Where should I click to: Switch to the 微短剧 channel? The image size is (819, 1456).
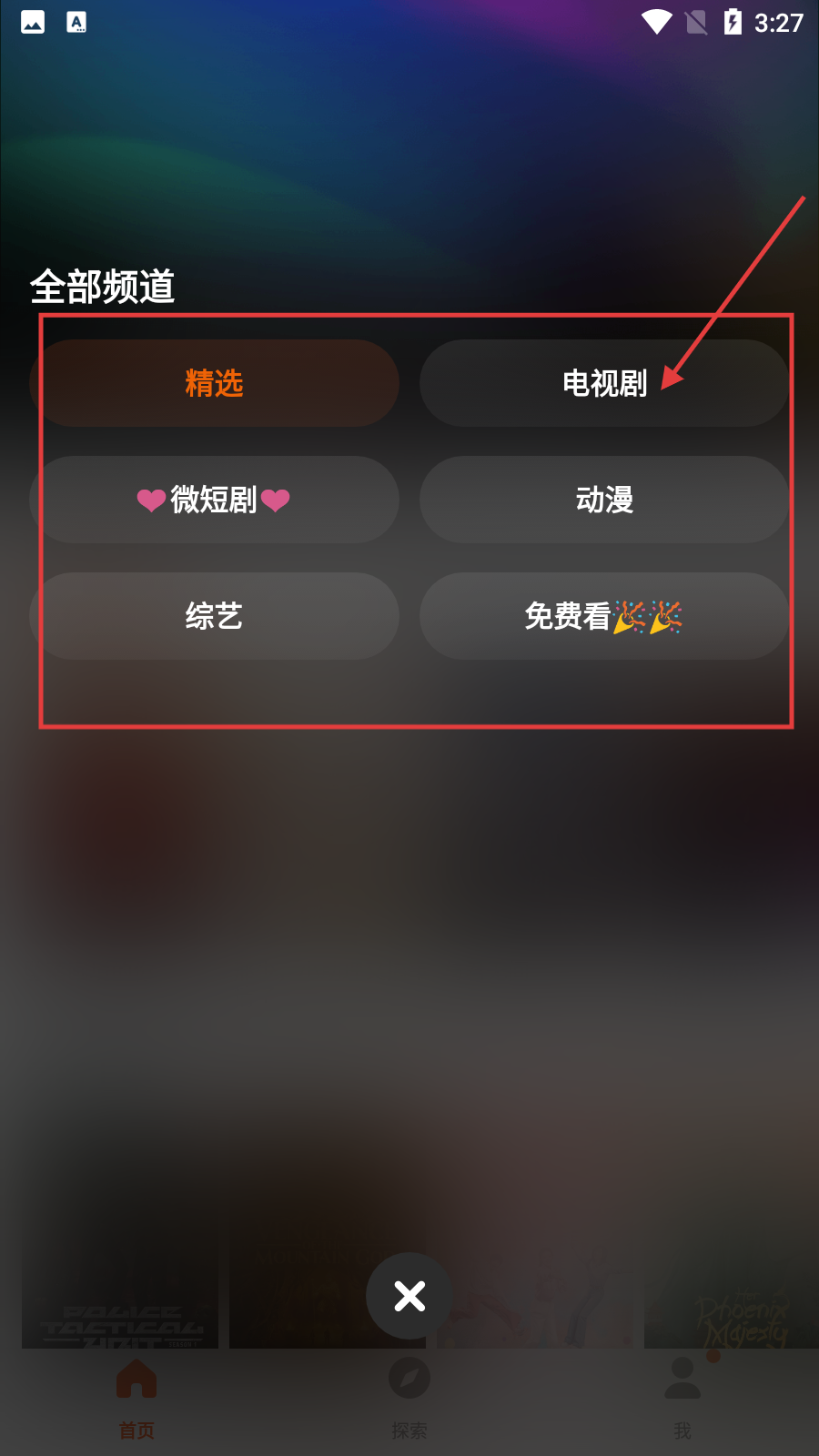[x=215, y=500]
